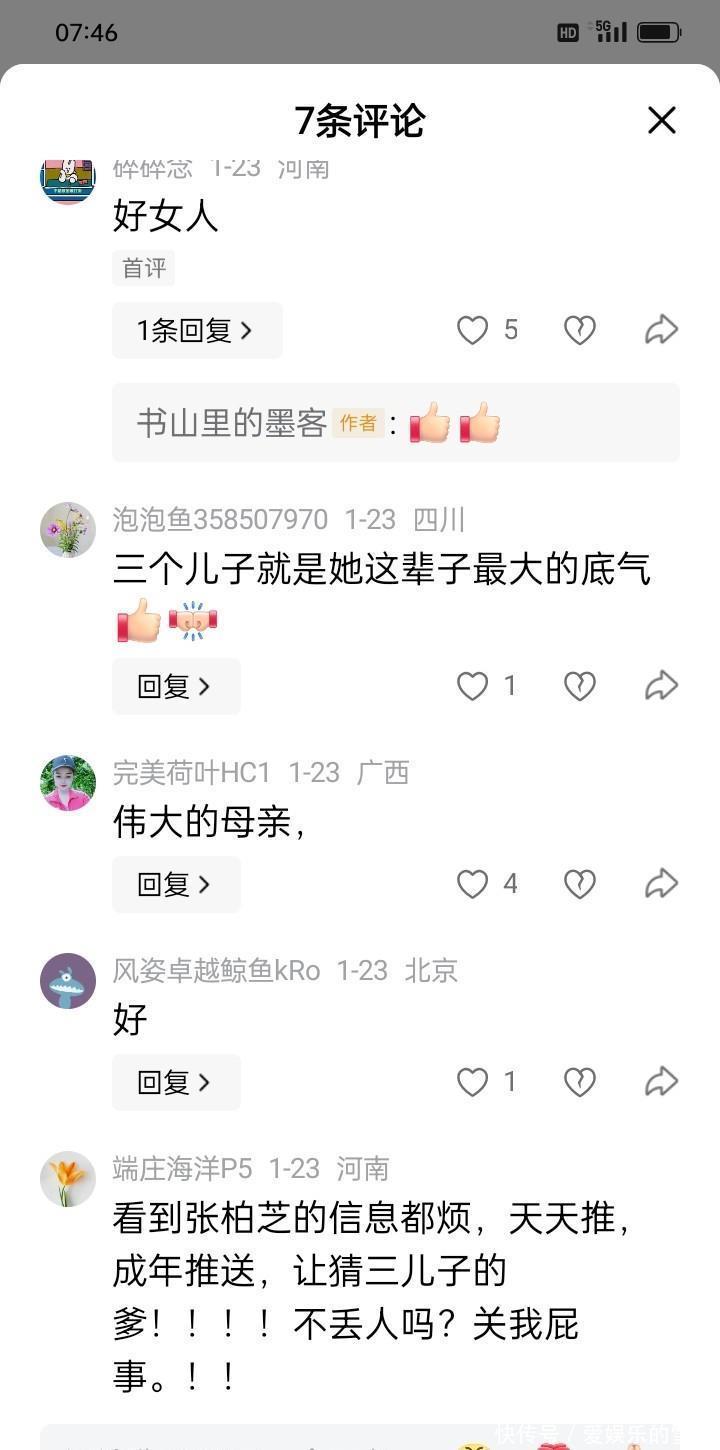Reply to 风姿卓越鲸鱼kRo's comment
Viewport: 720px width, 1450px height.
(175, 1082)
